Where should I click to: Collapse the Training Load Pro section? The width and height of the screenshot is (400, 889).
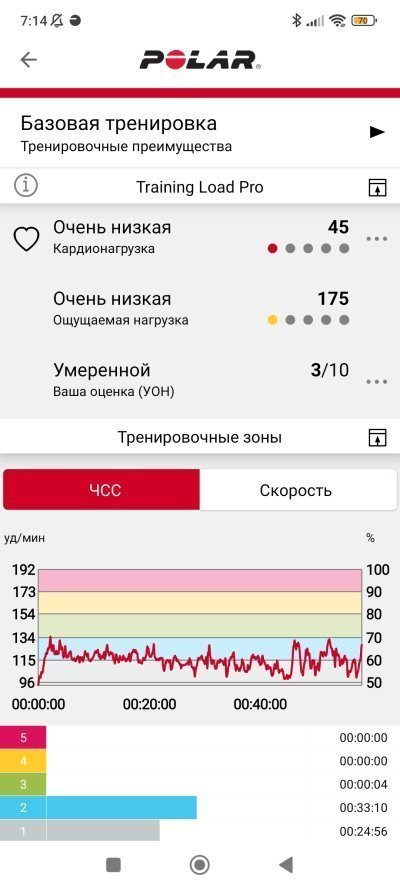coord(377,187)
